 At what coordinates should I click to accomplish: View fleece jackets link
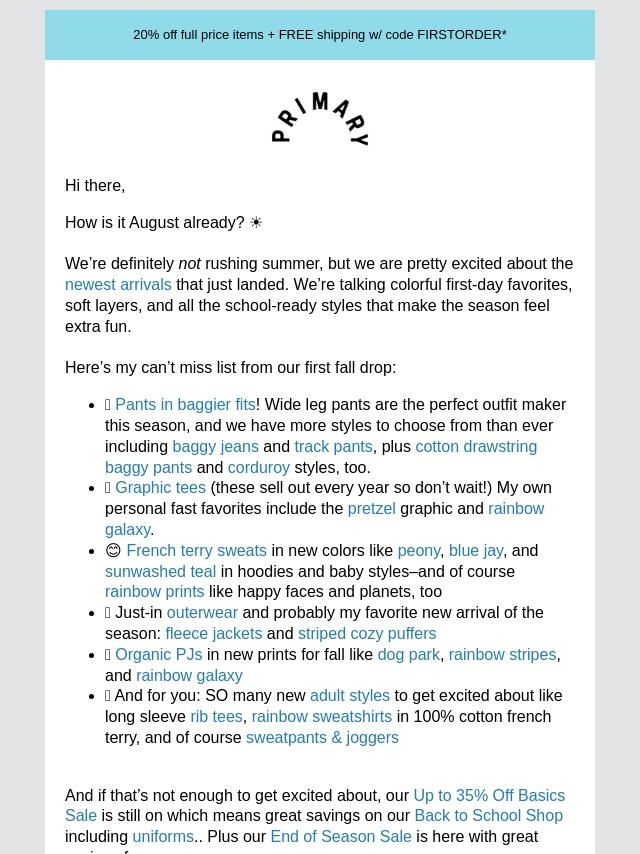214,634
